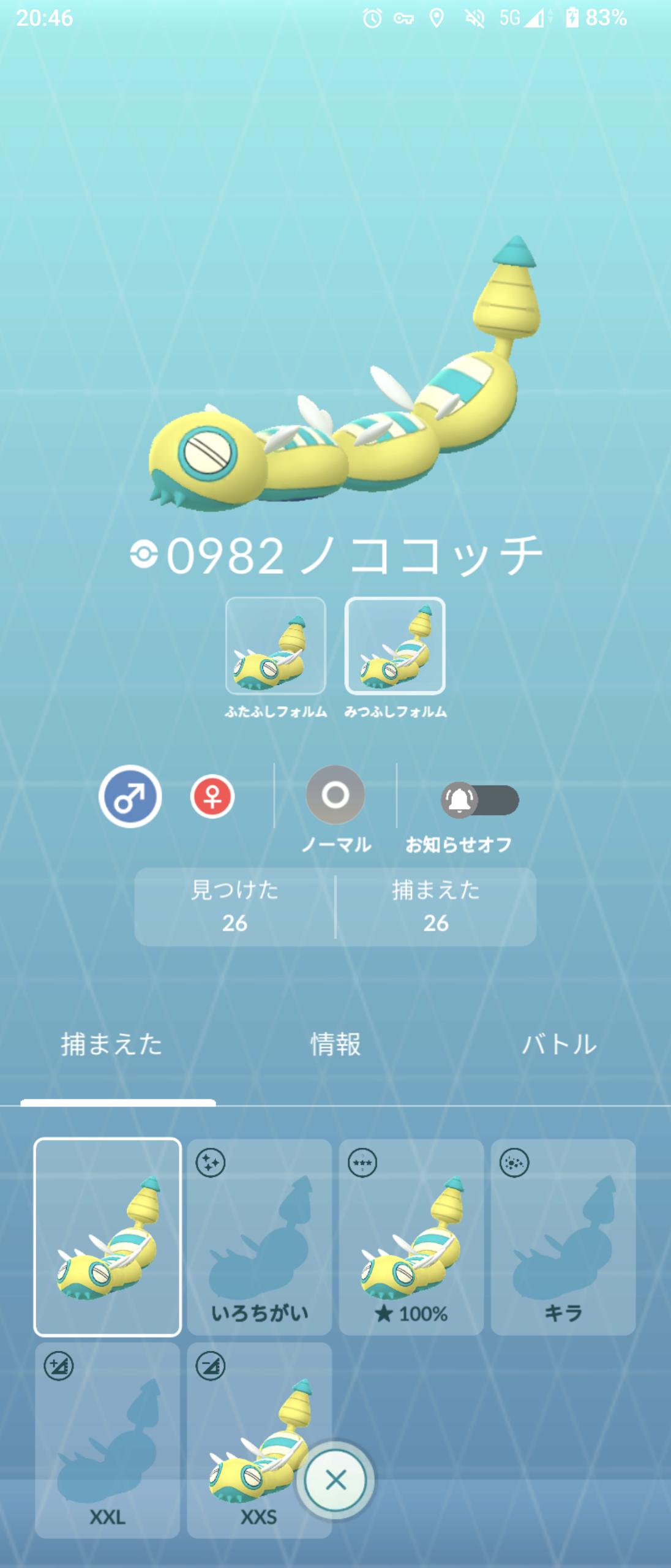Screen dimensions: 671x1568
Task: Switch to female gender view
Action: 212,796
